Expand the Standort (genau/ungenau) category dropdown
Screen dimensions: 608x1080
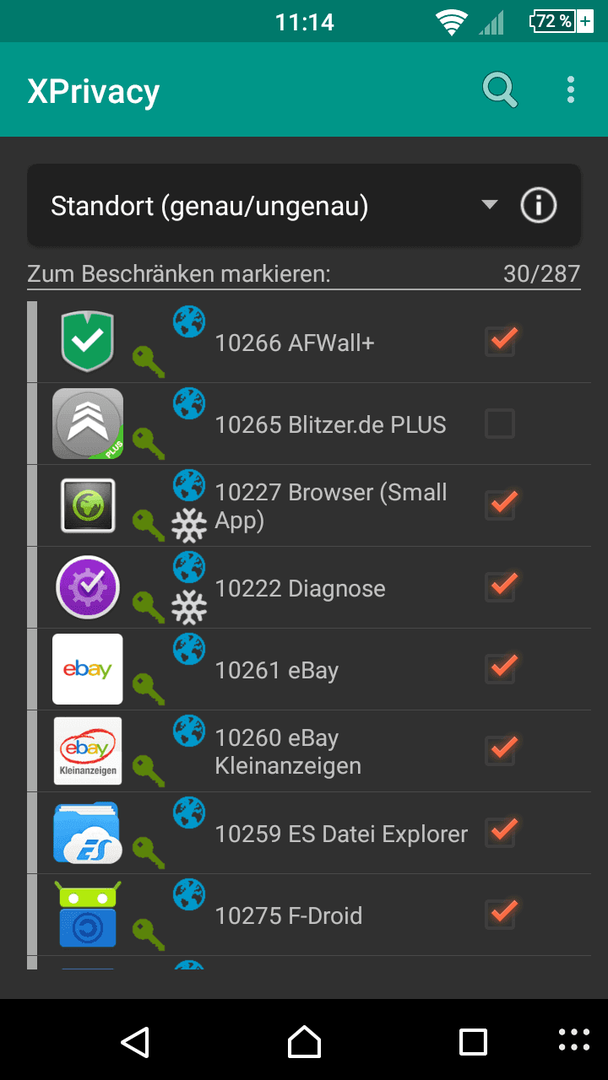(x=304, y=205)
